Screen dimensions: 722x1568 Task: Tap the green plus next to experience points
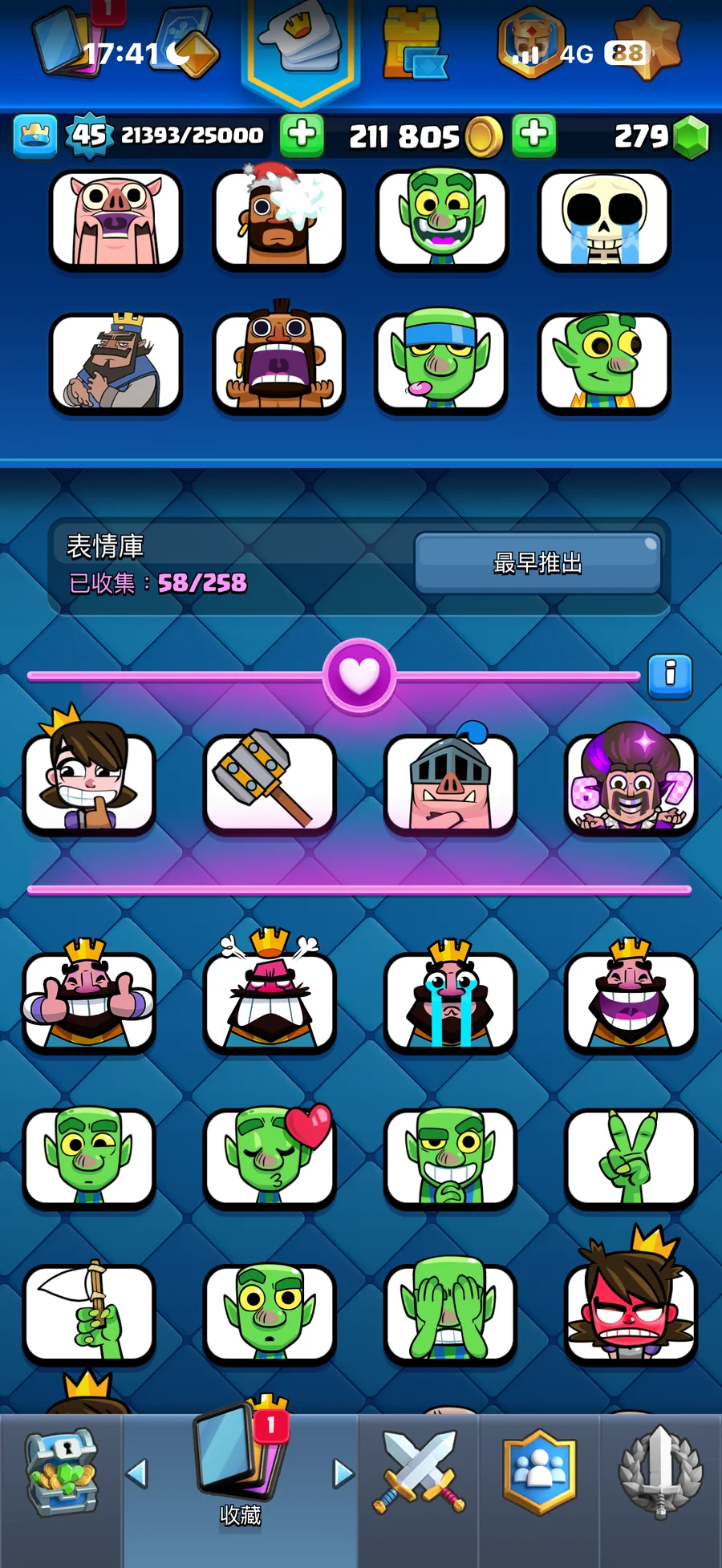302,135
